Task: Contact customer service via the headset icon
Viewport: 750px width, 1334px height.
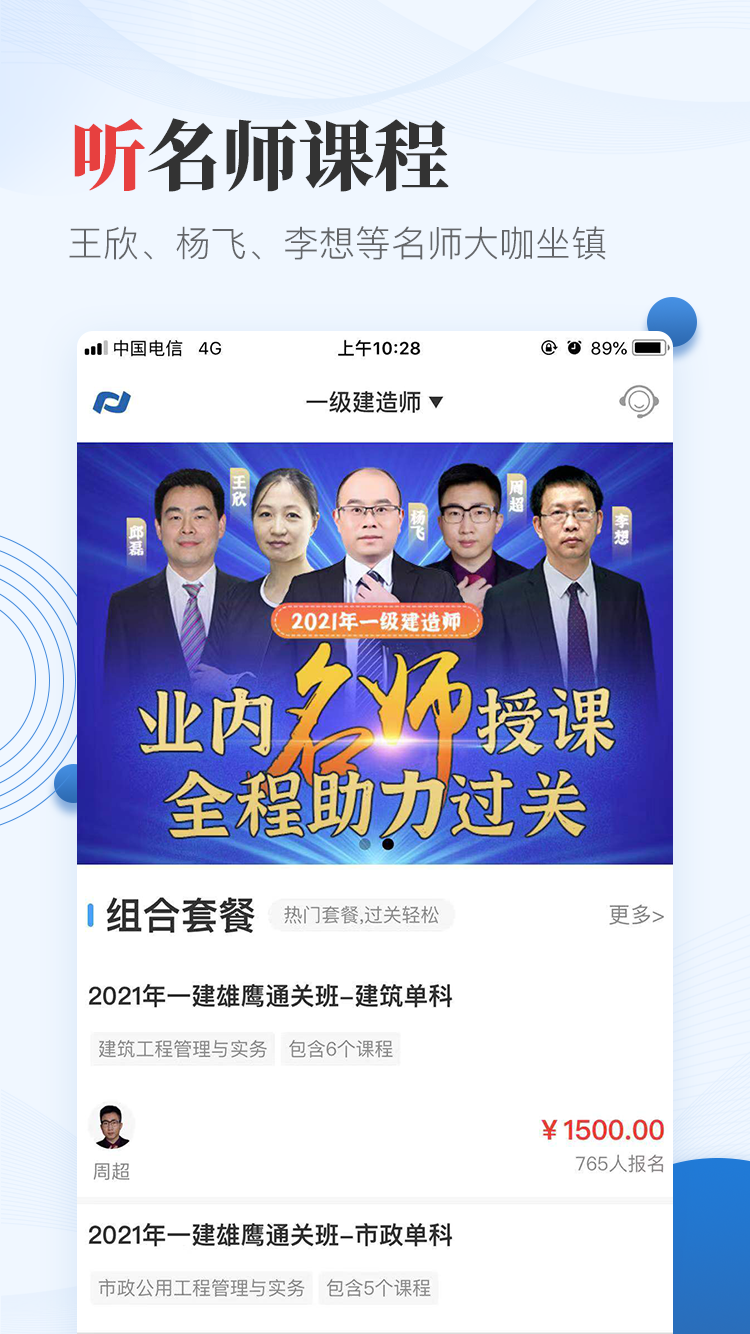Action: (637, 400)
